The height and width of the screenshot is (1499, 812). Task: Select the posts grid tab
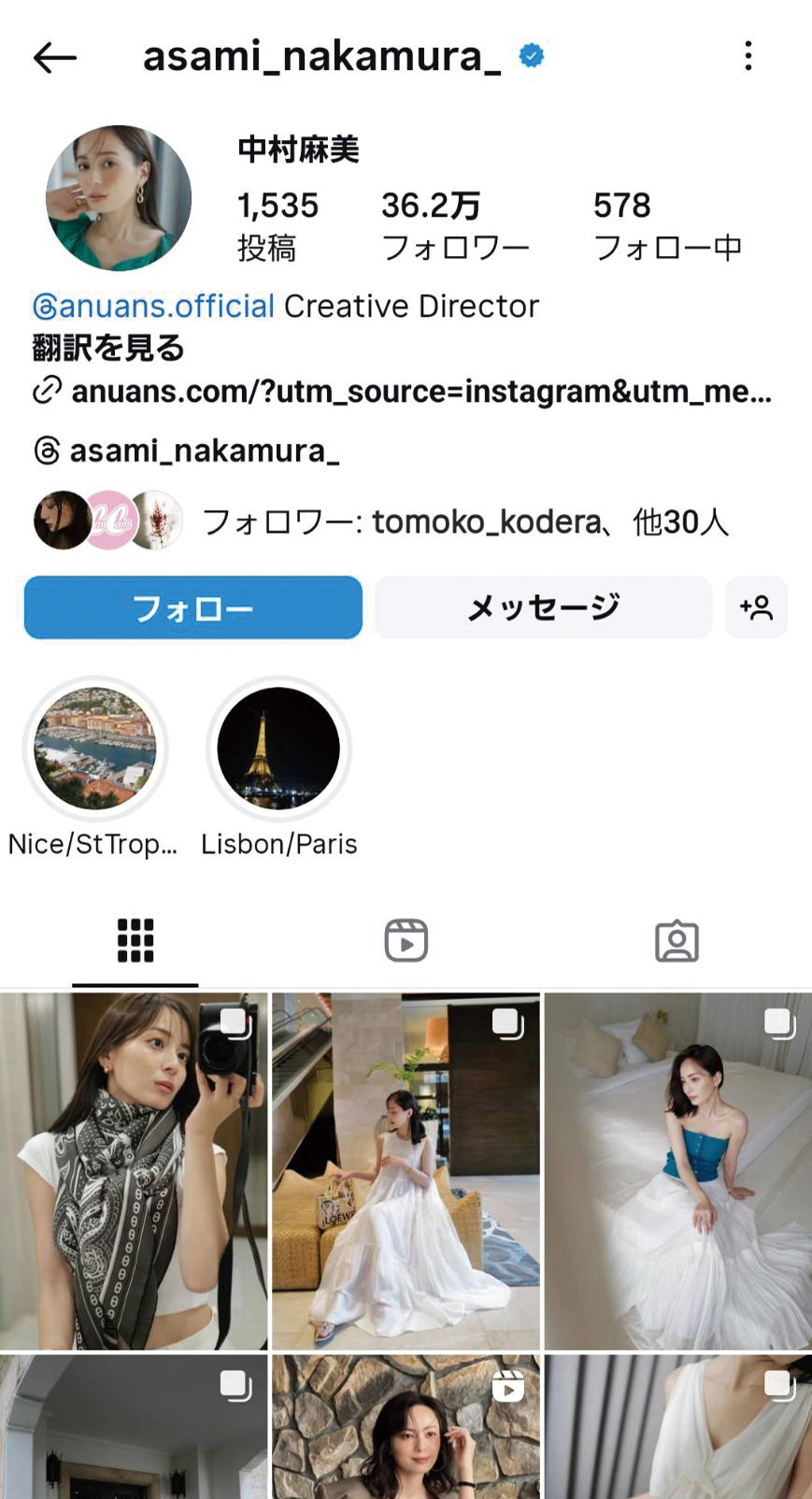coord(135,940)
